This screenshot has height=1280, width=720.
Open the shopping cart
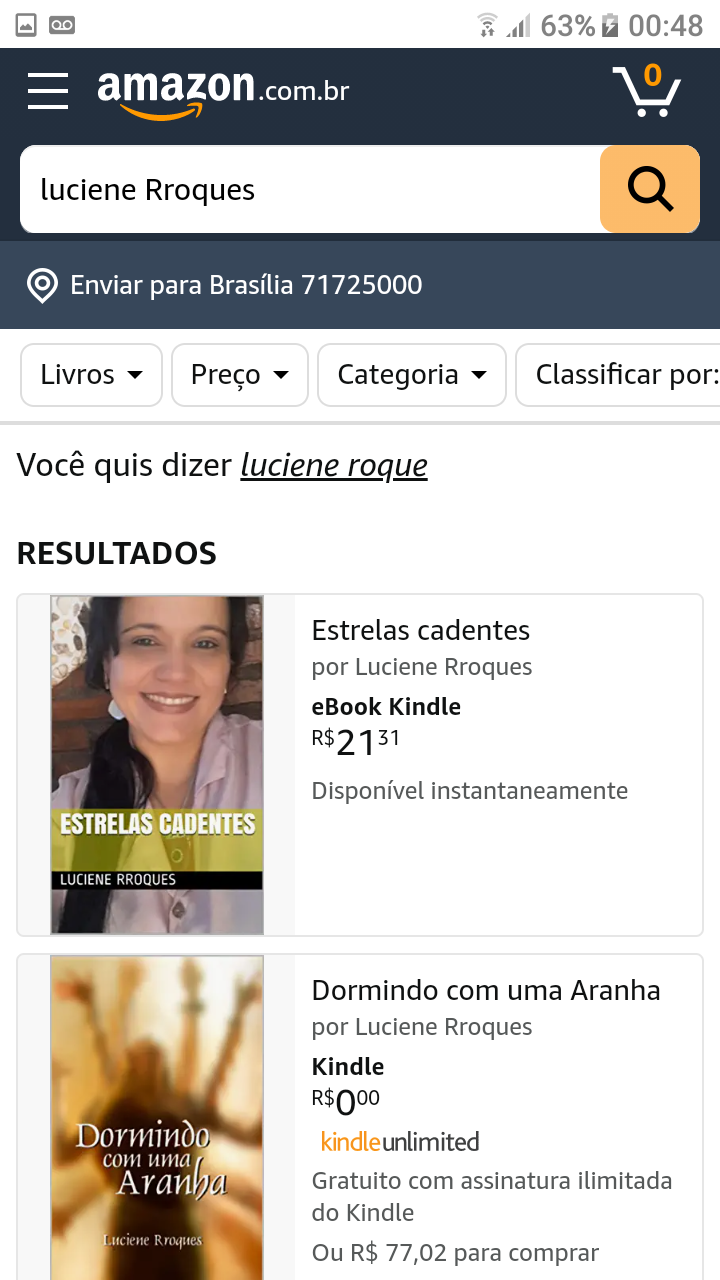(x=647, y=91)
